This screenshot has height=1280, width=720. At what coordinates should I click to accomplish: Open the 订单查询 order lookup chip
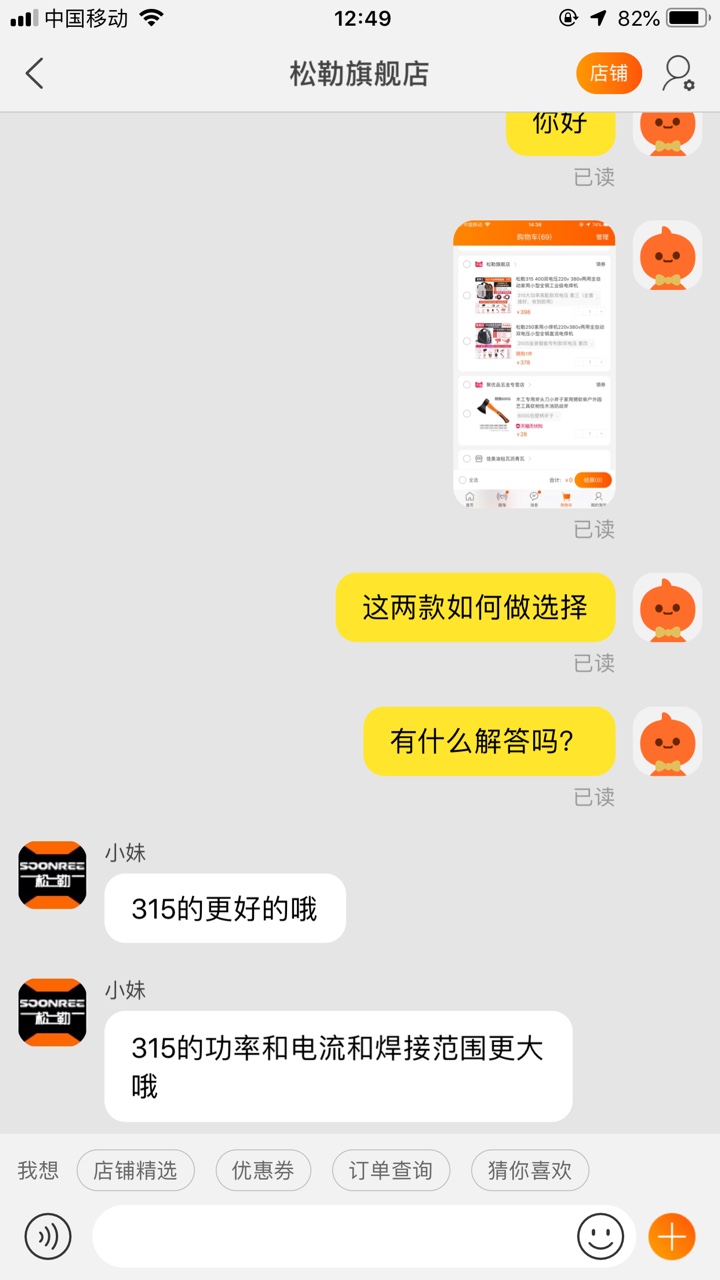(x=390, y=1170)
